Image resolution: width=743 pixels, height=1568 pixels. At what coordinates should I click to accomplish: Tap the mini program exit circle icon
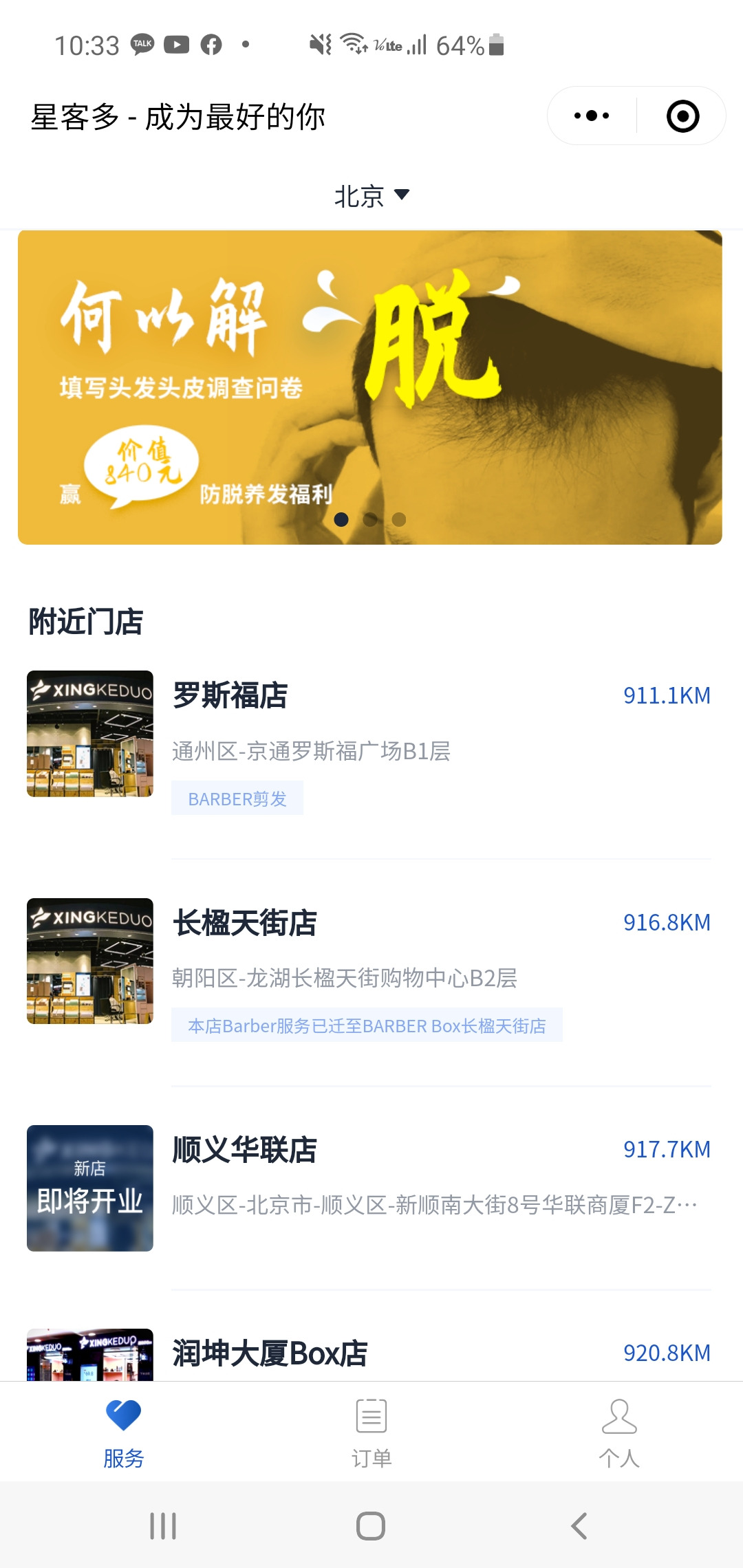[x=683, y=116]
